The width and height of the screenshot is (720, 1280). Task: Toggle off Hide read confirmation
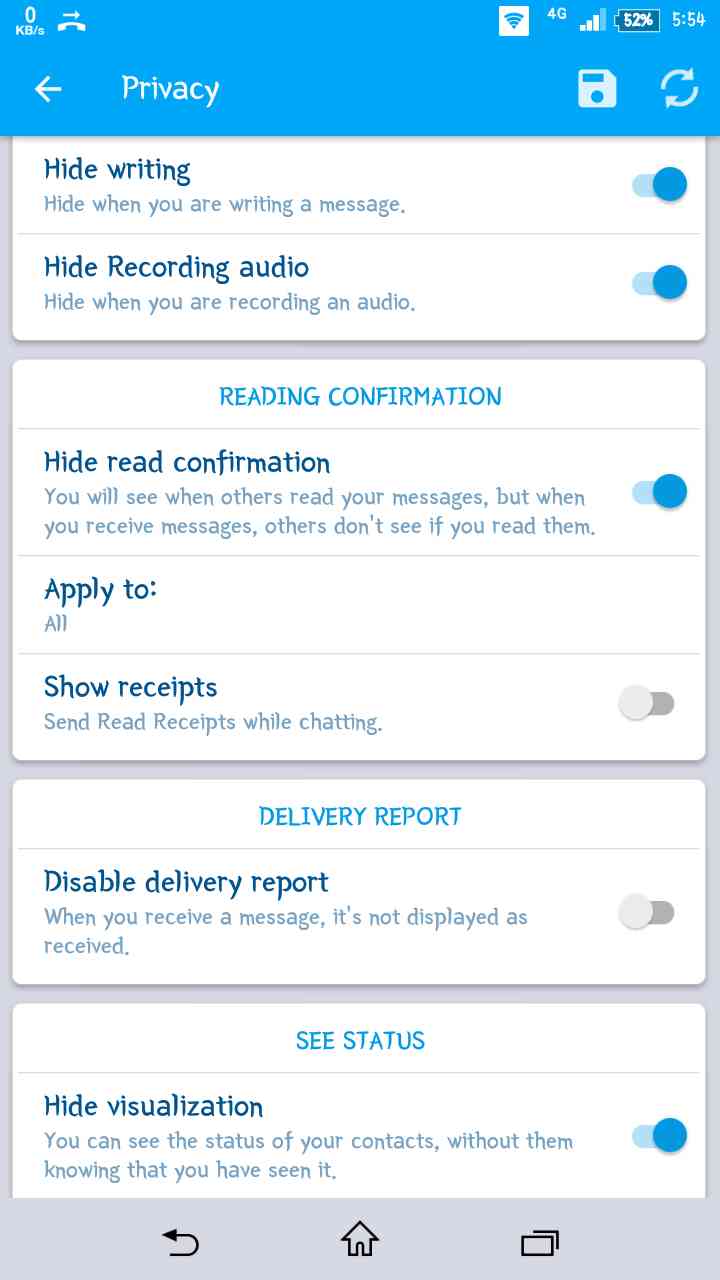pyautogui.click(x=660, y=492)
